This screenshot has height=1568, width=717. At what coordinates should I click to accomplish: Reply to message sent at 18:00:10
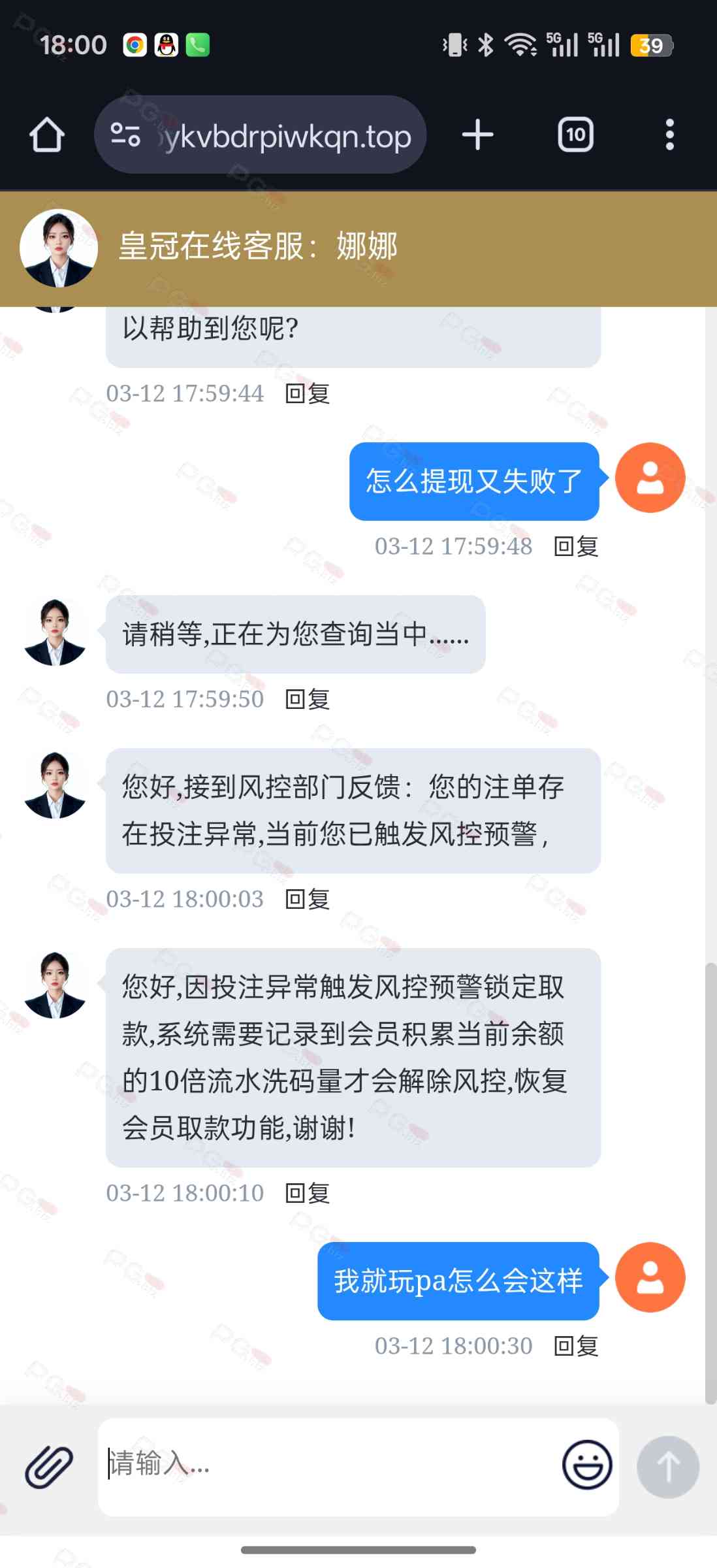point(308,1194)
